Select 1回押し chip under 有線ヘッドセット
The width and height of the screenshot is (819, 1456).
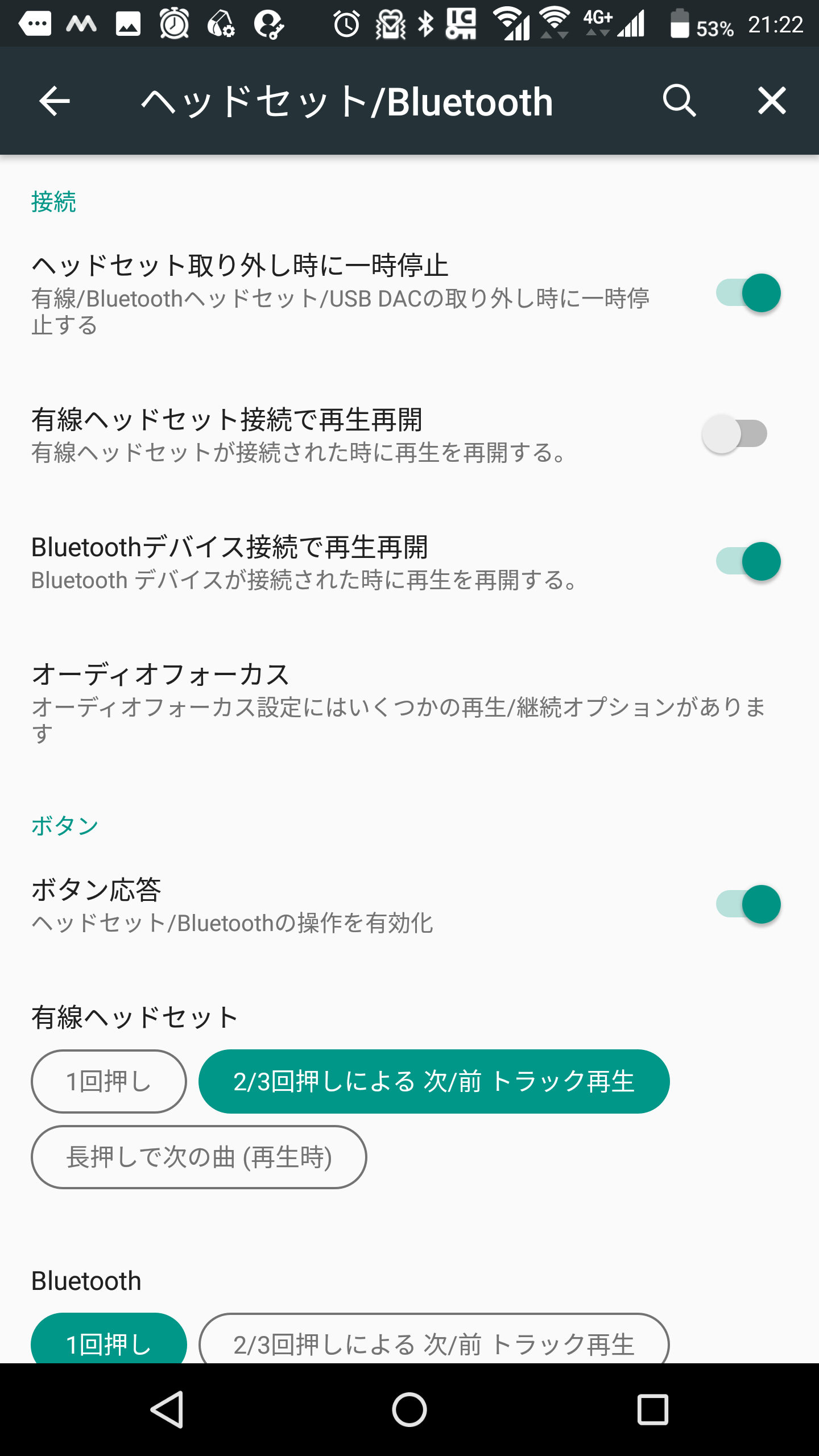click(109, 1081)
